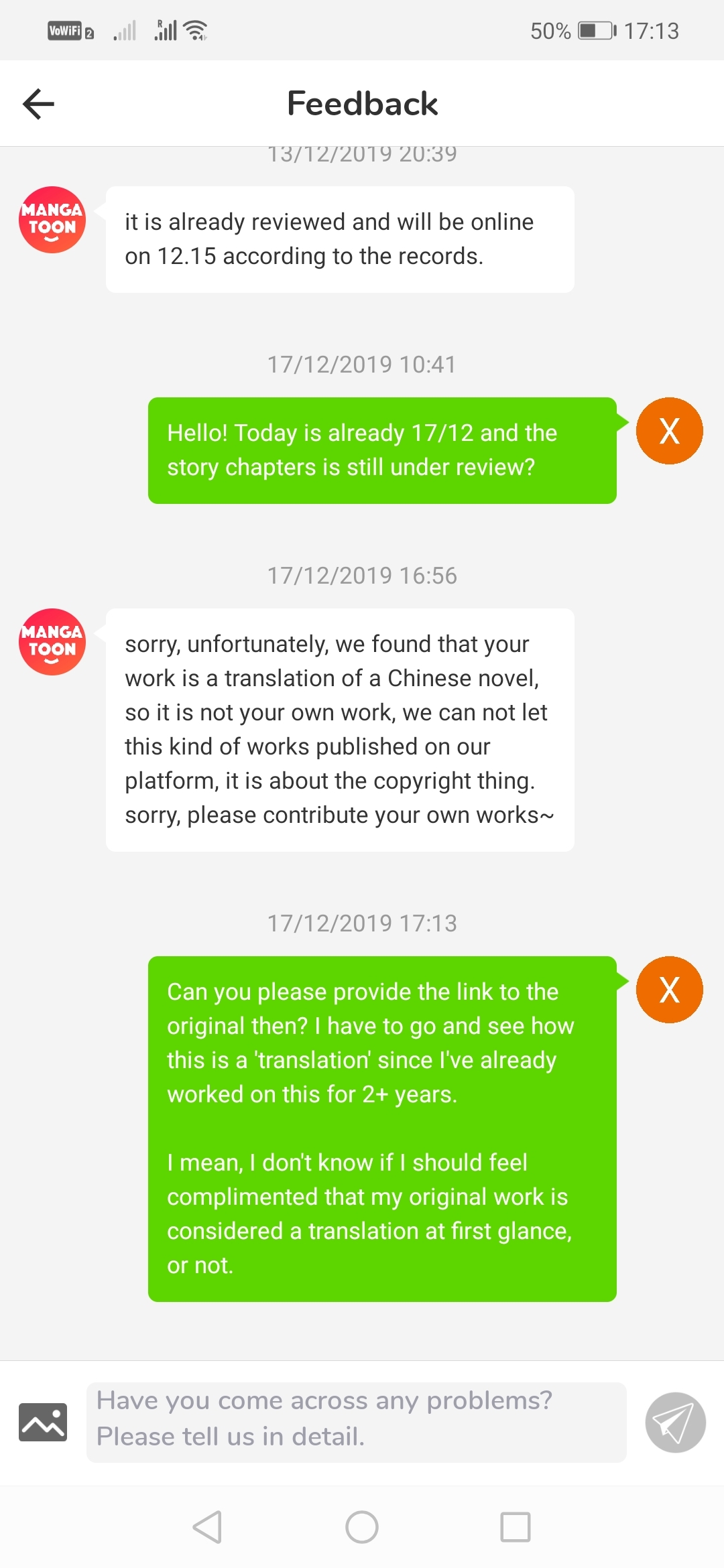Attach an image to the feedback

pos(43,1422)
